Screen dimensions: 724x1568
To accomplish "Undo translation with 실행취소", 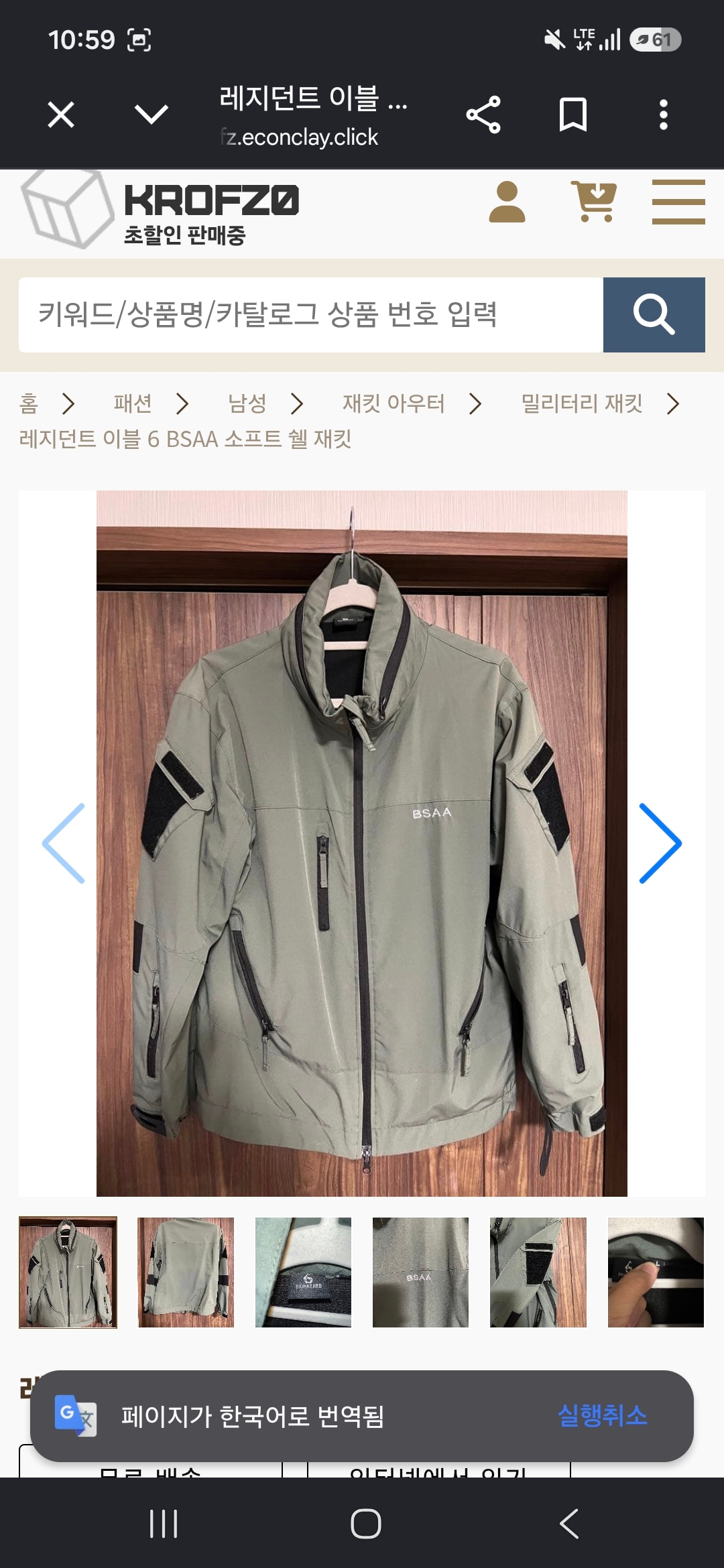I will 603,1416.
